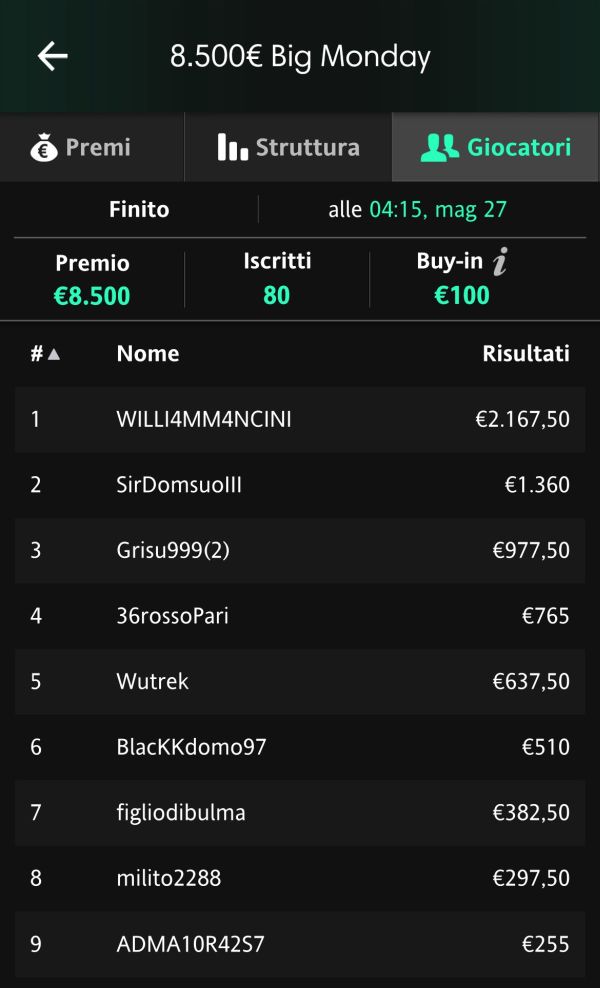The height and width of the screenshot is (988, 600).
Task: Open player WILLI4MM4NCINI's row
Action: coord(300,420)
